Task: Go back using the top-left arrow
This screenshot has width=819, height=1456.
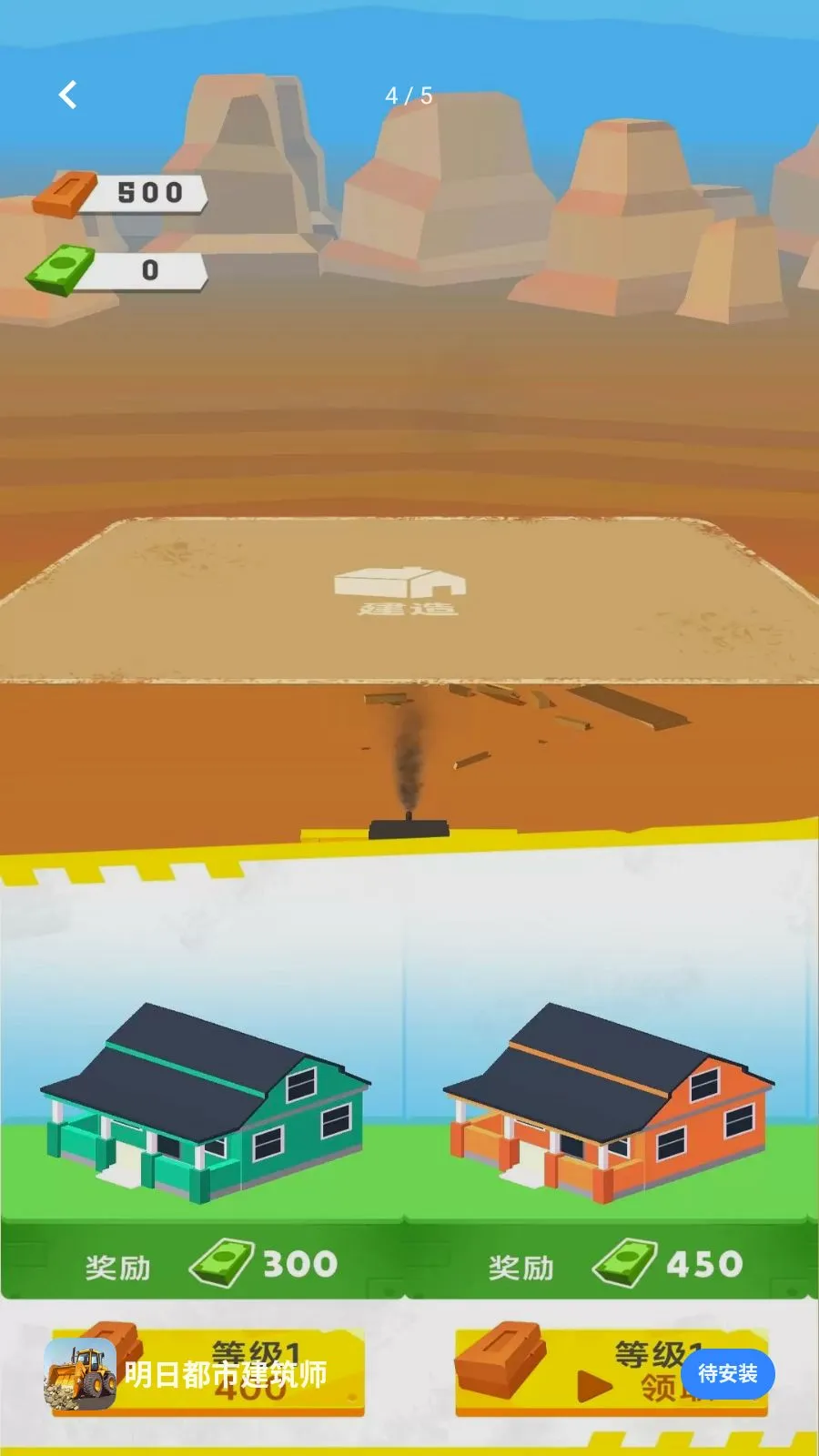Action: pyautogui.click(x=67, y=95)
